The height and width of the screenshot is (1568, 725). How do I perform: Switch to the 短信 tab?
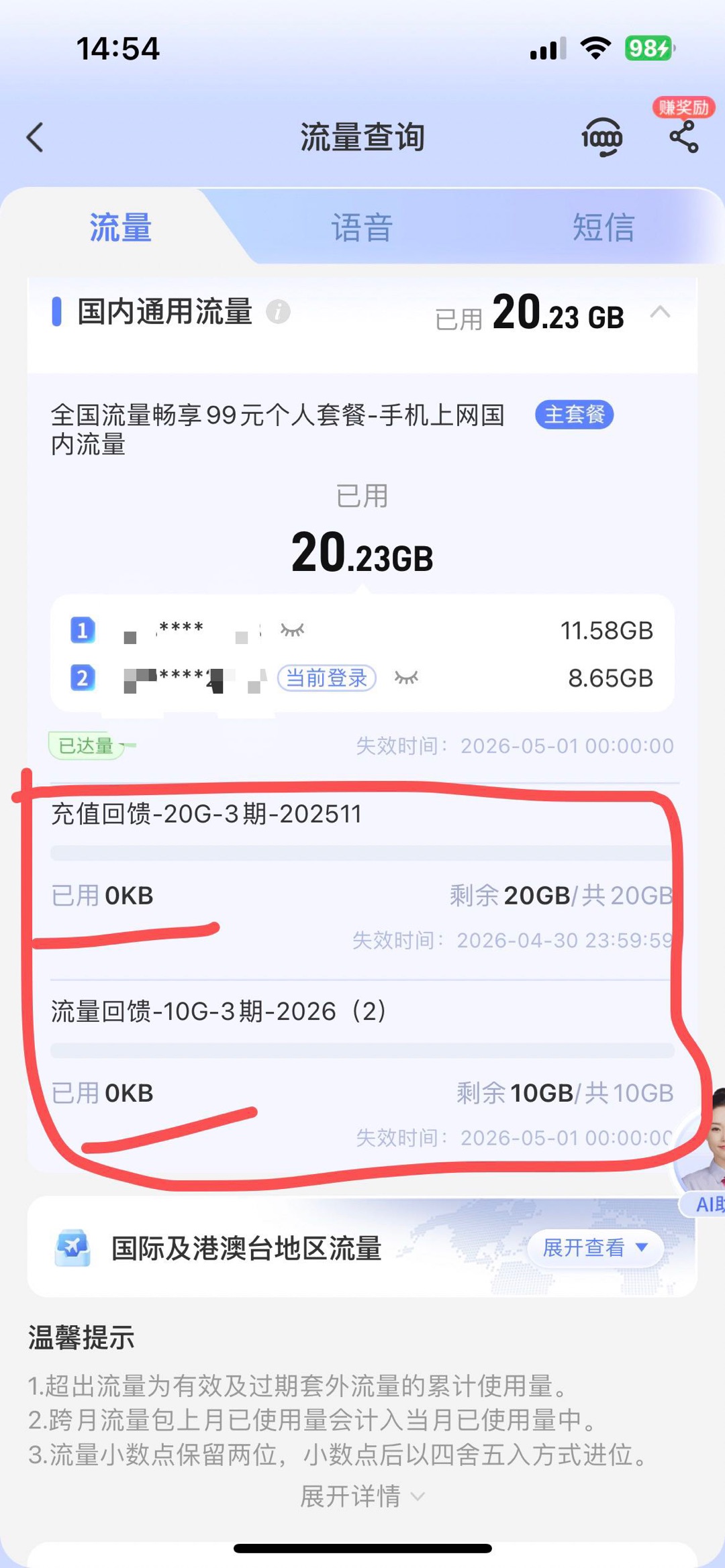pos(603,227)
